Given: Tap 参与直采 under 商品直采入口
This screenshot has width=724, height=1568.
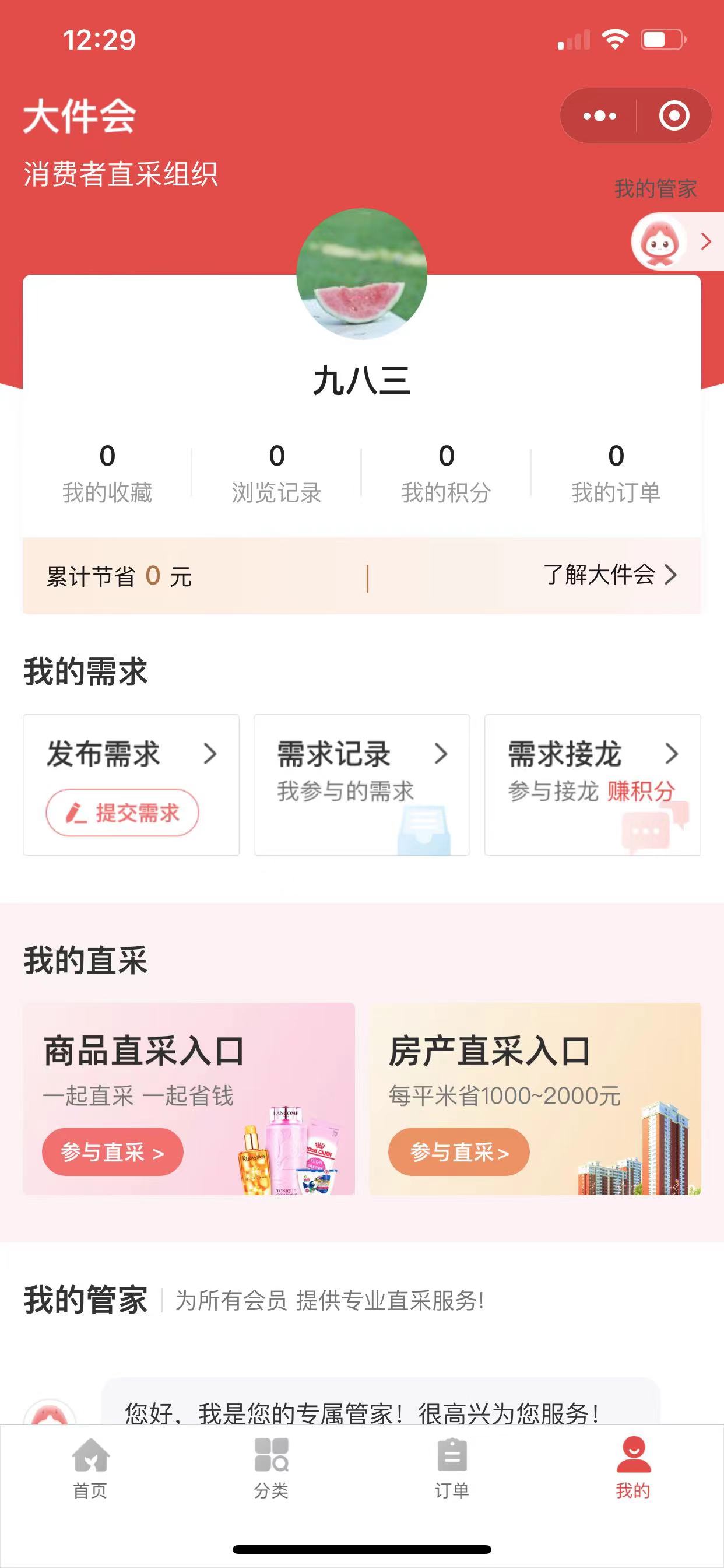Looking at the screenshot, I should point(113,1151).
